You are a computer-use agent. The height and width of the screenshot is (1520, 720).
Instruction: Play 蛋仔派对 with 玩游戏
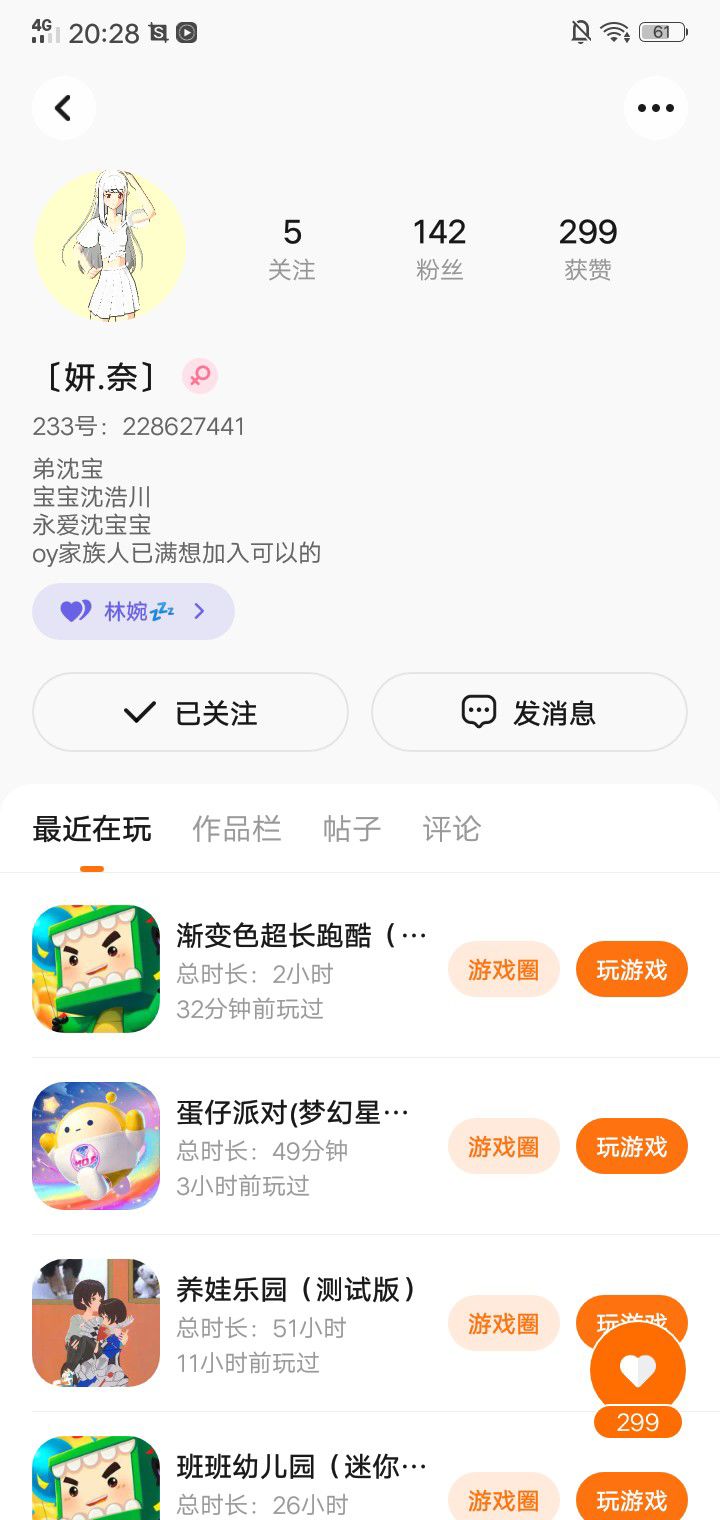tap(631, 1146)
